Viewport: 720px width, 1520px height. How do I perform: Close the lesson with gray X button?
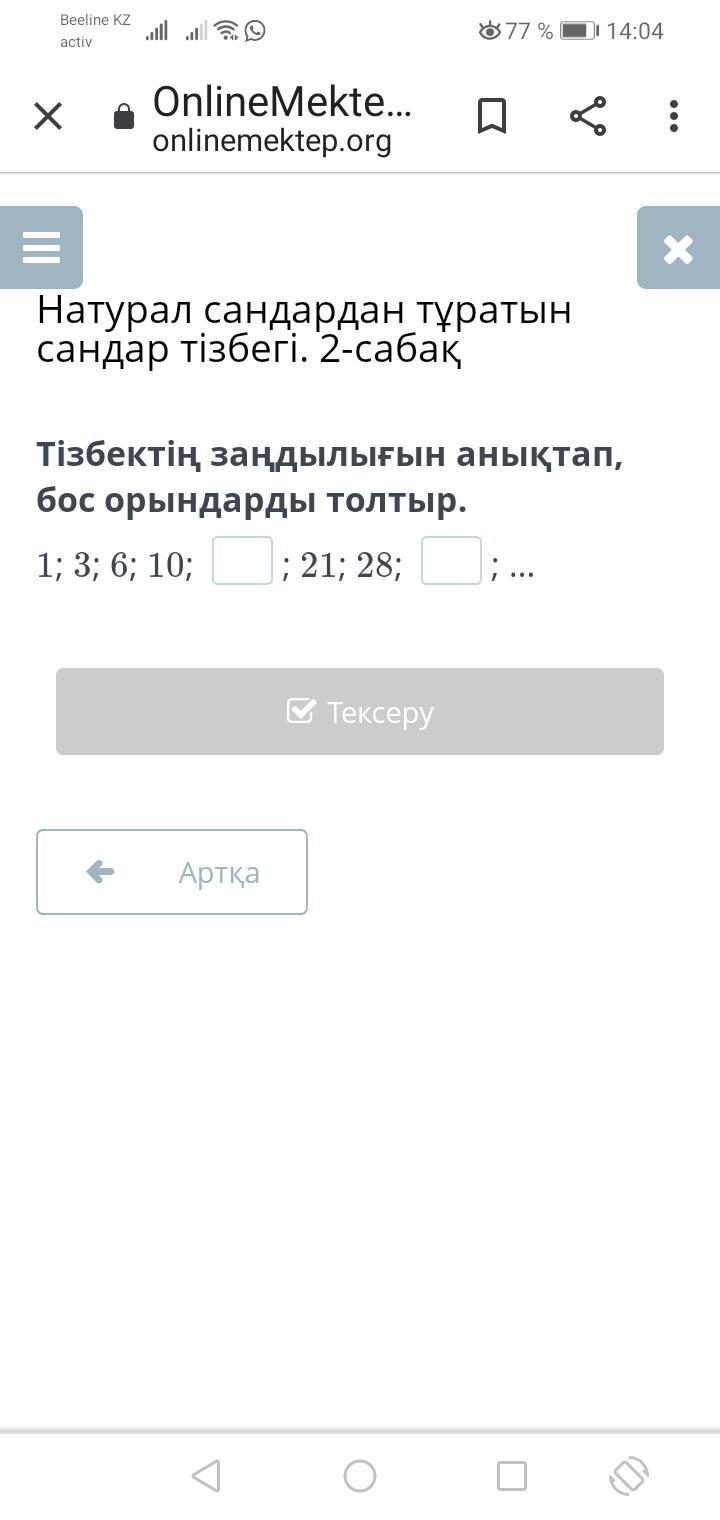point(678,248)
